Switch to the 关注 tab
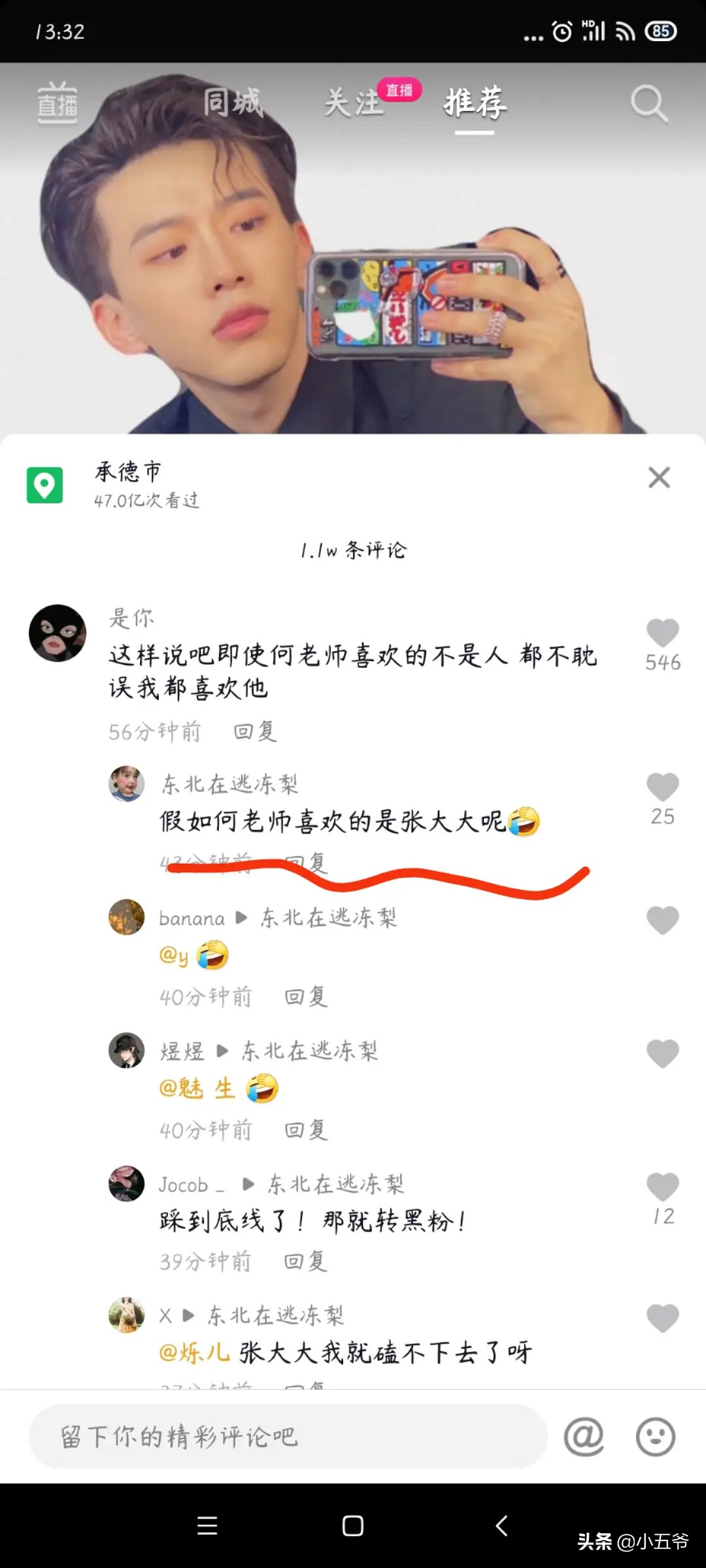 pos(354,103)
